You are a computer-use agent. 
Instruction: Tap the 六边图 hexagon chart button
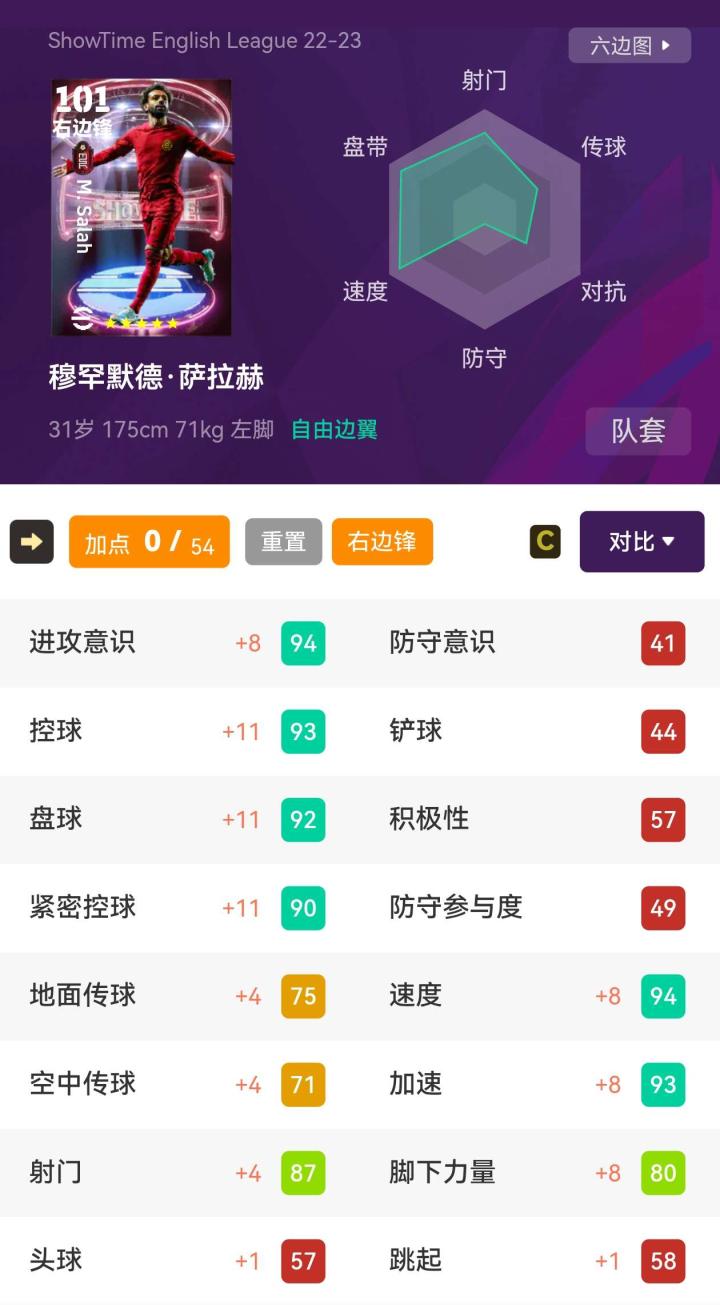[629, 45]
